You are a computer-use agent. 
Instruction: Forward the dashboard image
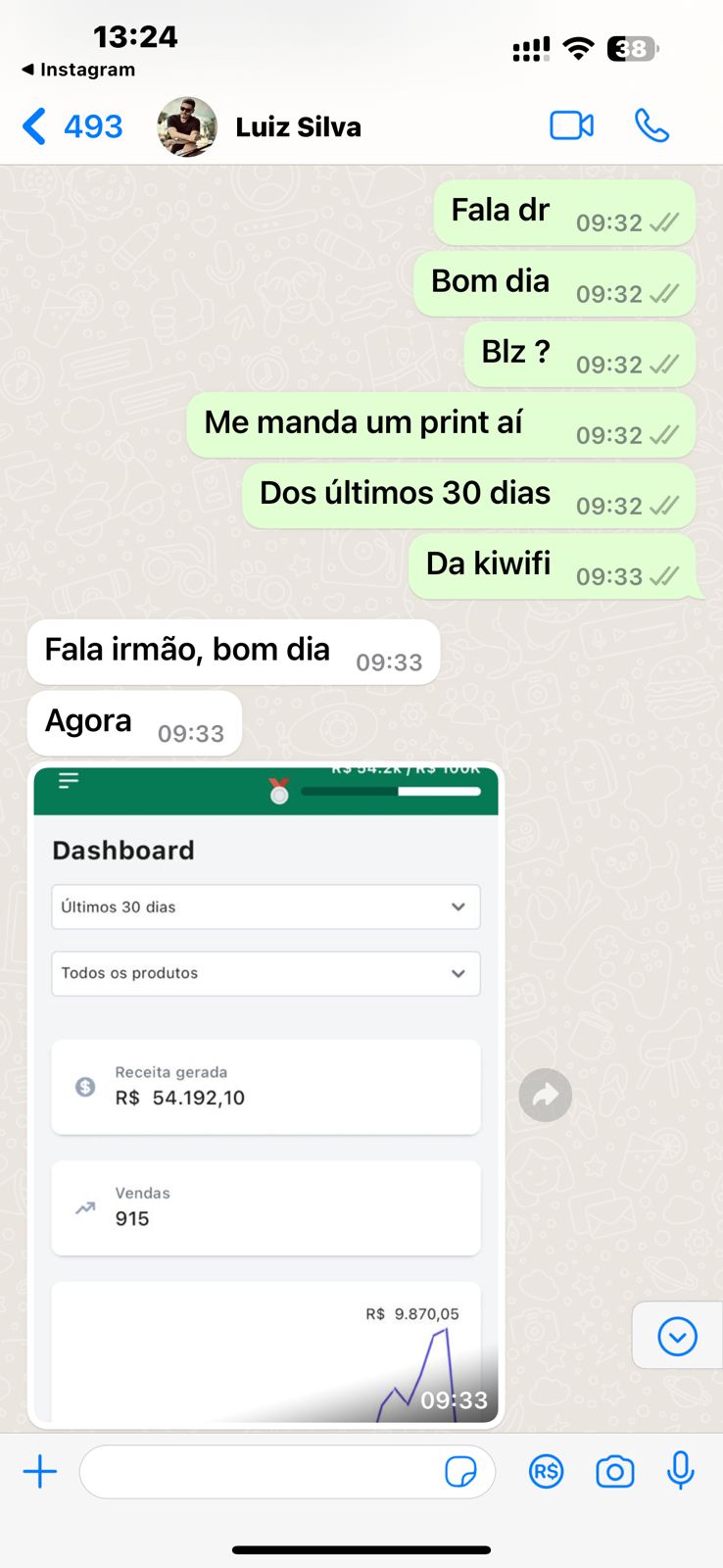[545, 1095]
